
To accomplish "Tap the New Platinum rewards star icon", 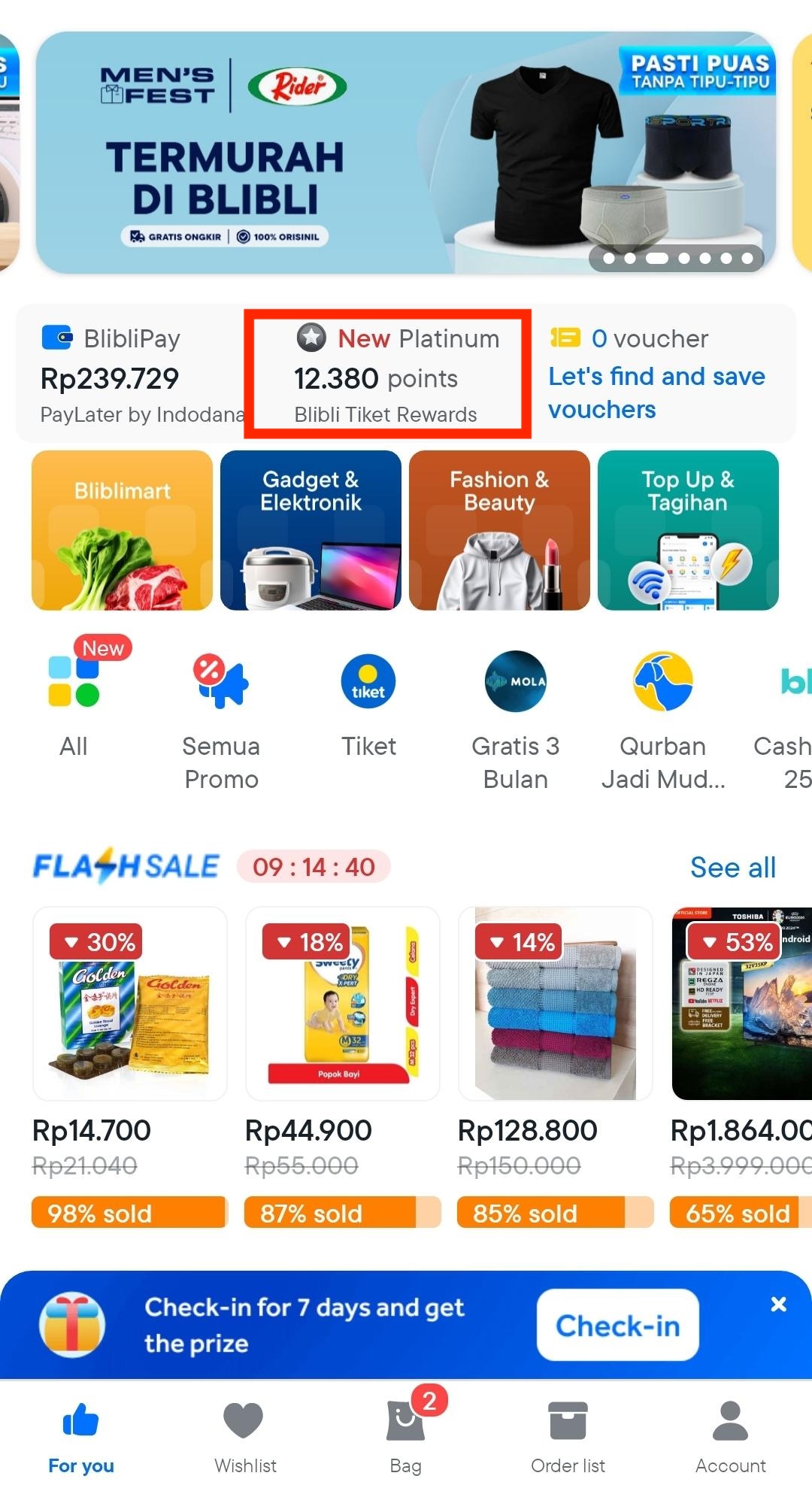I will [311, 338].
